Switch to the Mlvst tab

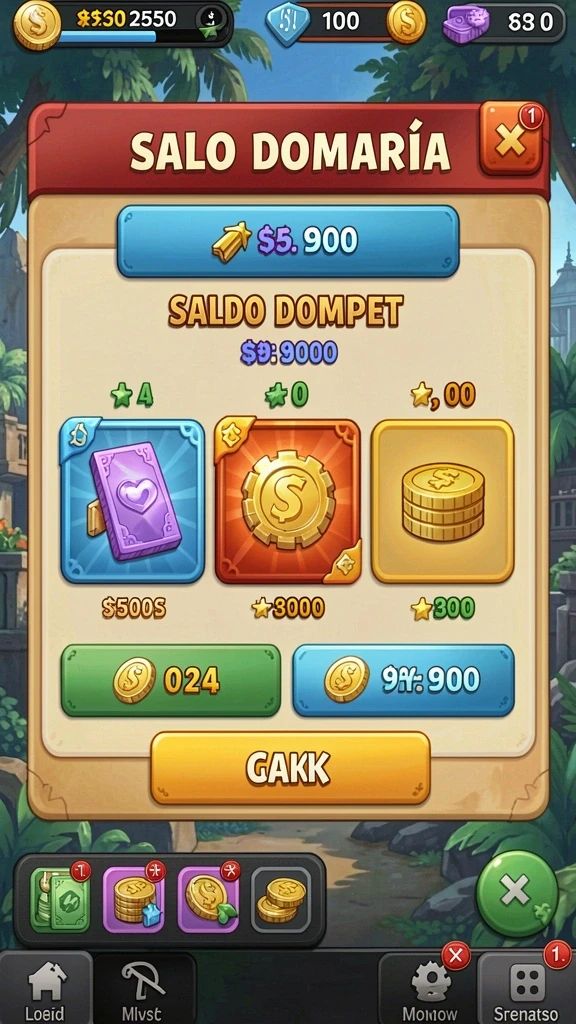(145, 987)
